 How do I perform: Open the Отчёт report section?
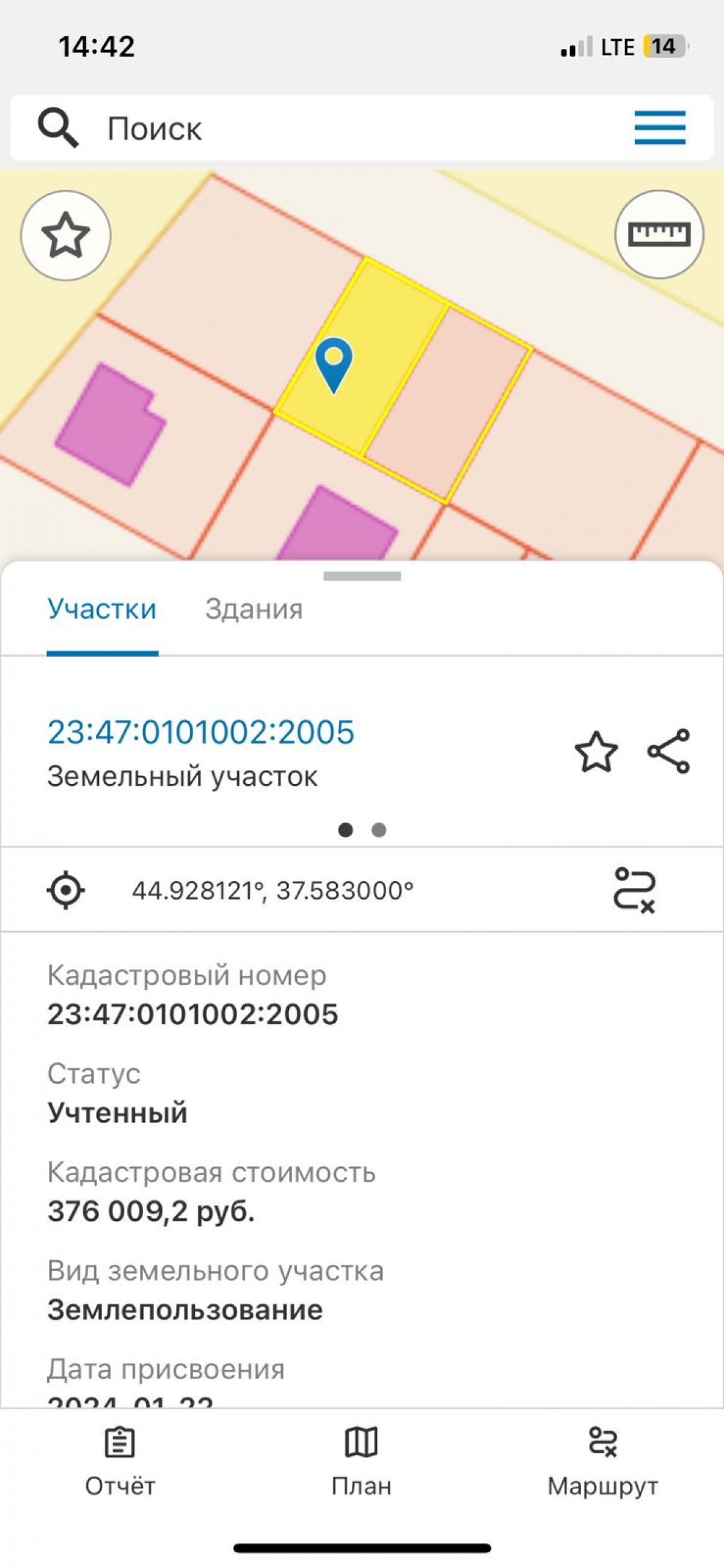[x=120, y=1462]
